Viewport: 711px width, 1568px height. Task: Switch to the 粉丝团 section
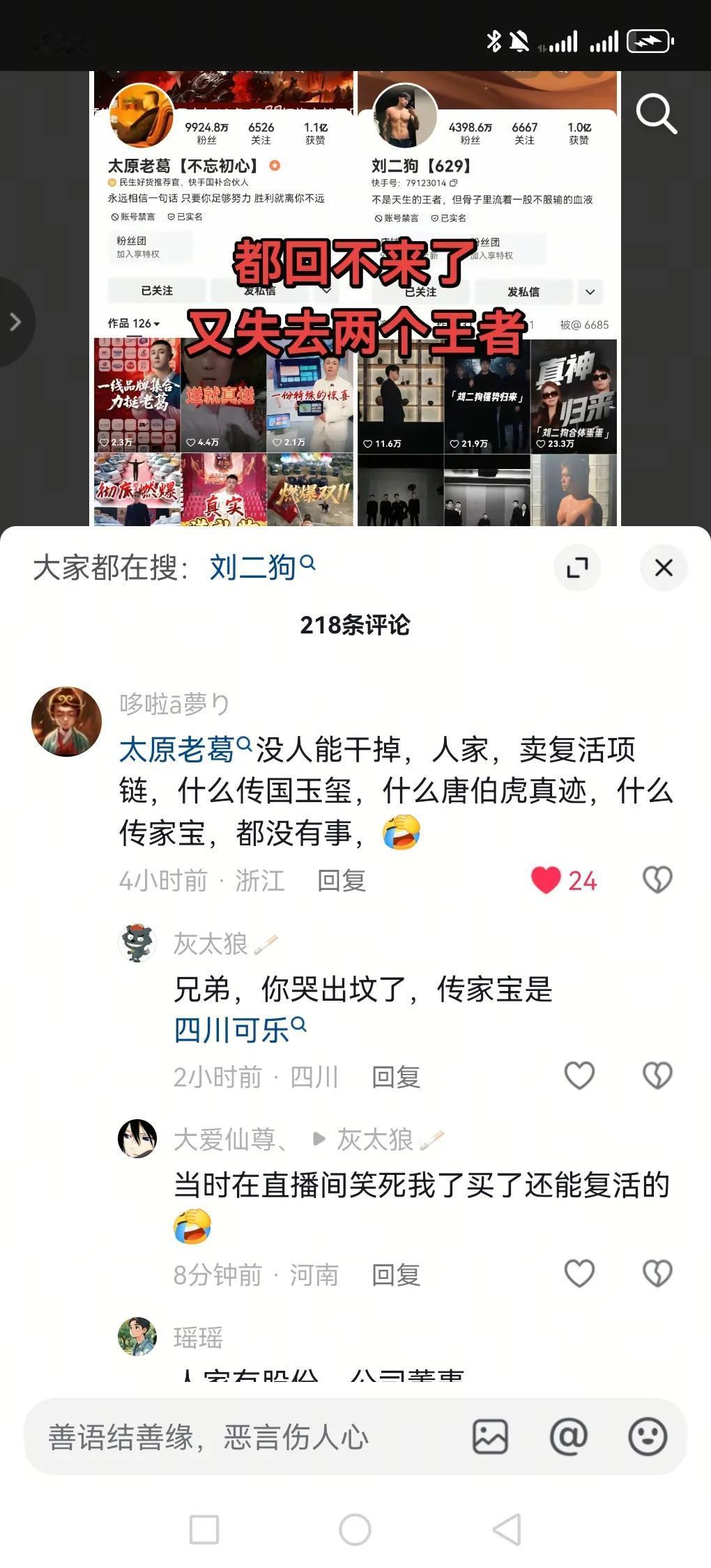(132, 239)
